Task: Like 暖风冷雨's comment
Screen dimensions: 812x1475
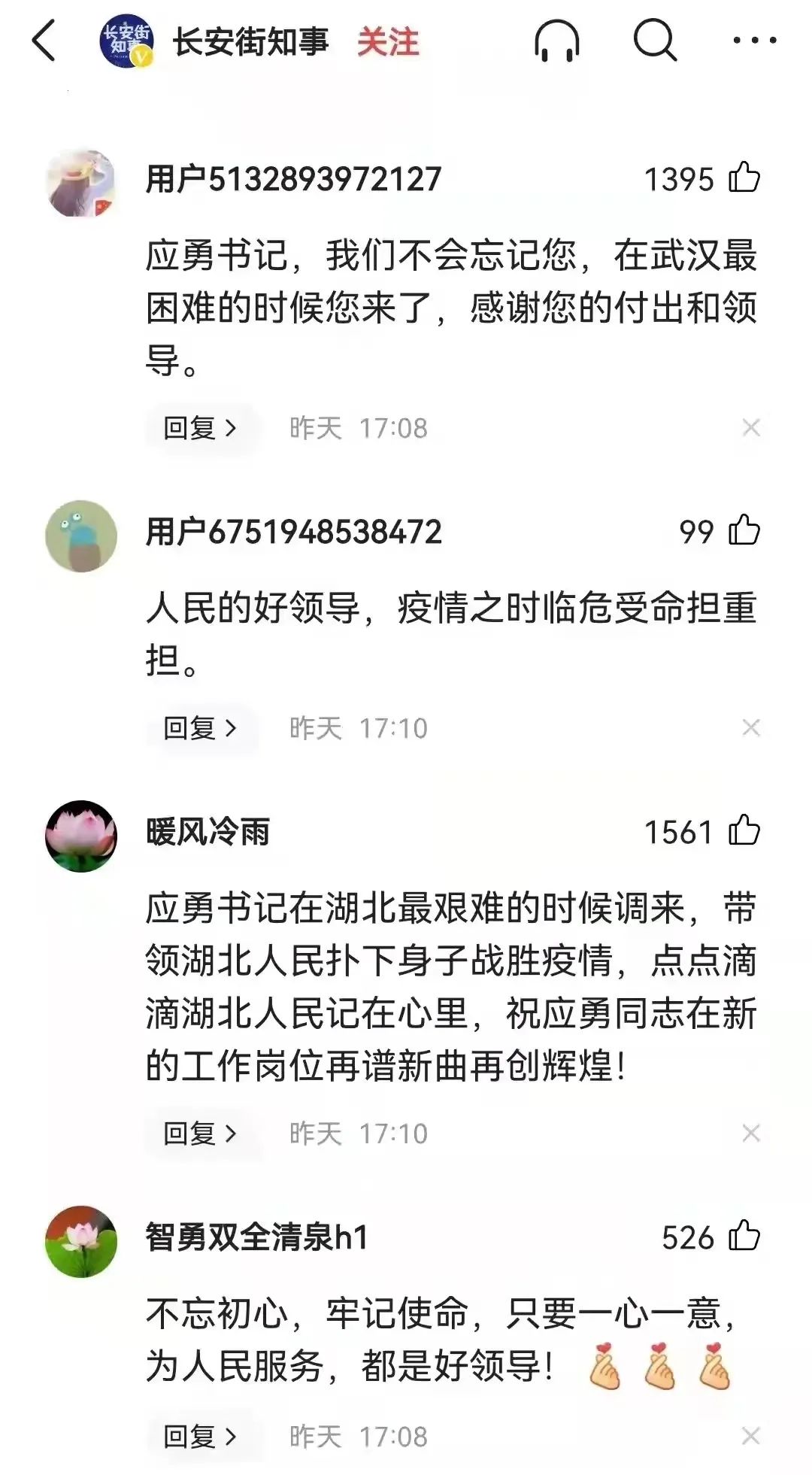Action: point(744,831)
